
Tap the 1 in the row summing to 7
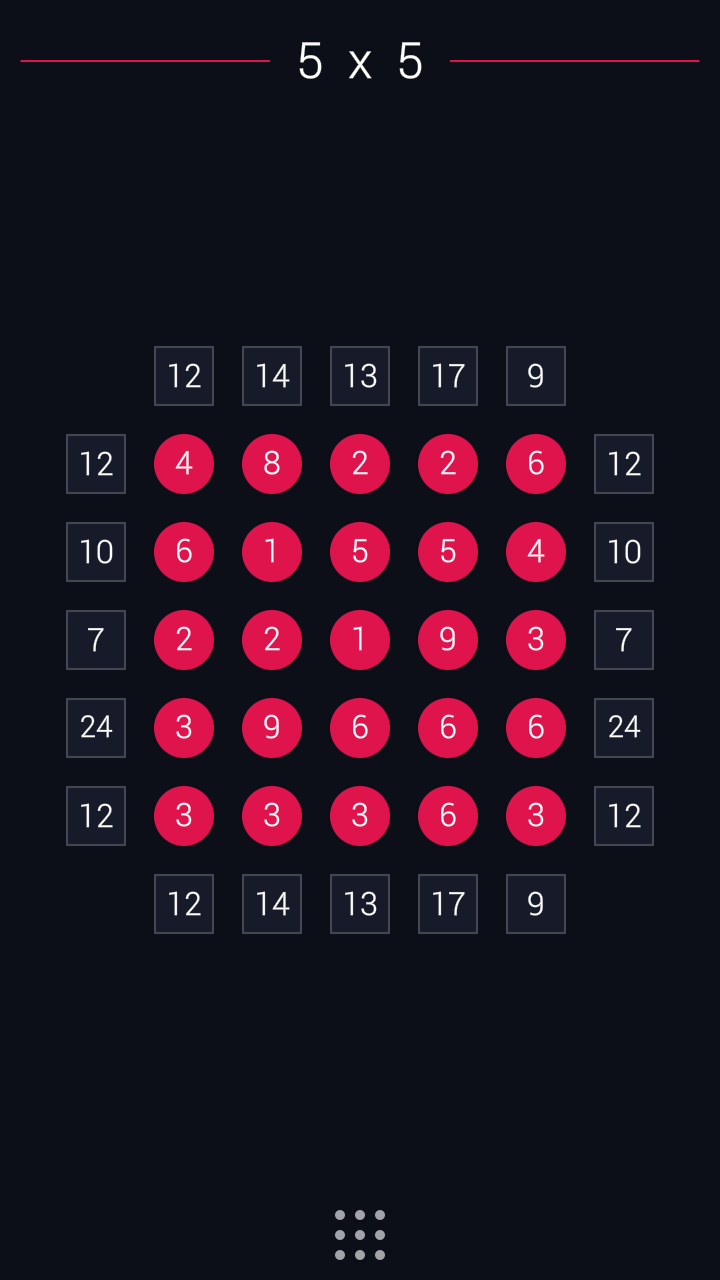[360, 640]
